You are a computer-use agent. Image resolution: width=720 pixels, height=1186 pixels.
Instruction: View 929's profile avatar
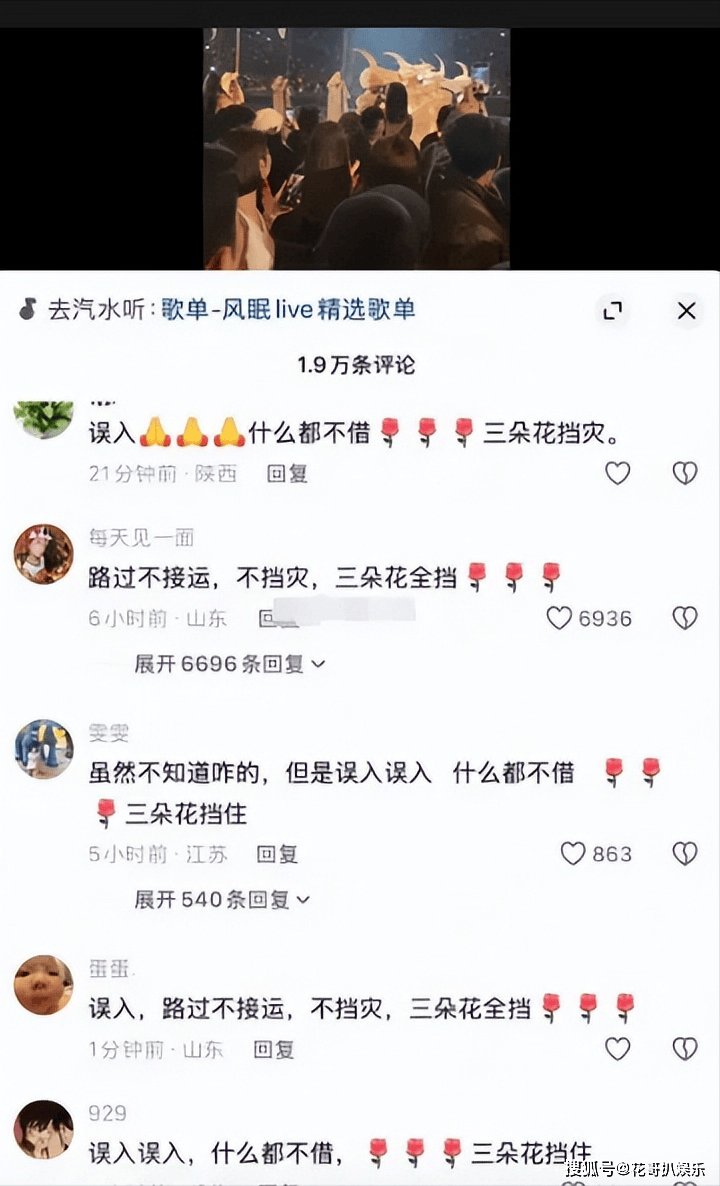[43, 1129]
